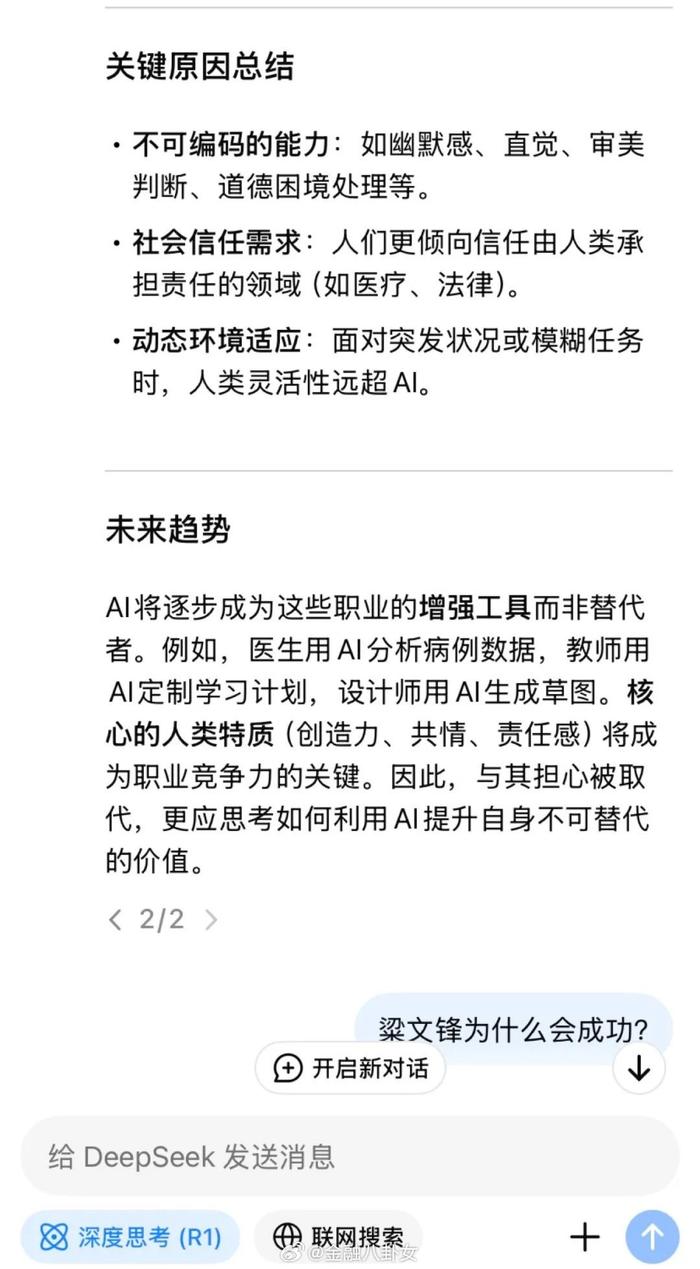Go to the next response version
The height and width of the screenshot is (1269, 700).
[210, 920]
